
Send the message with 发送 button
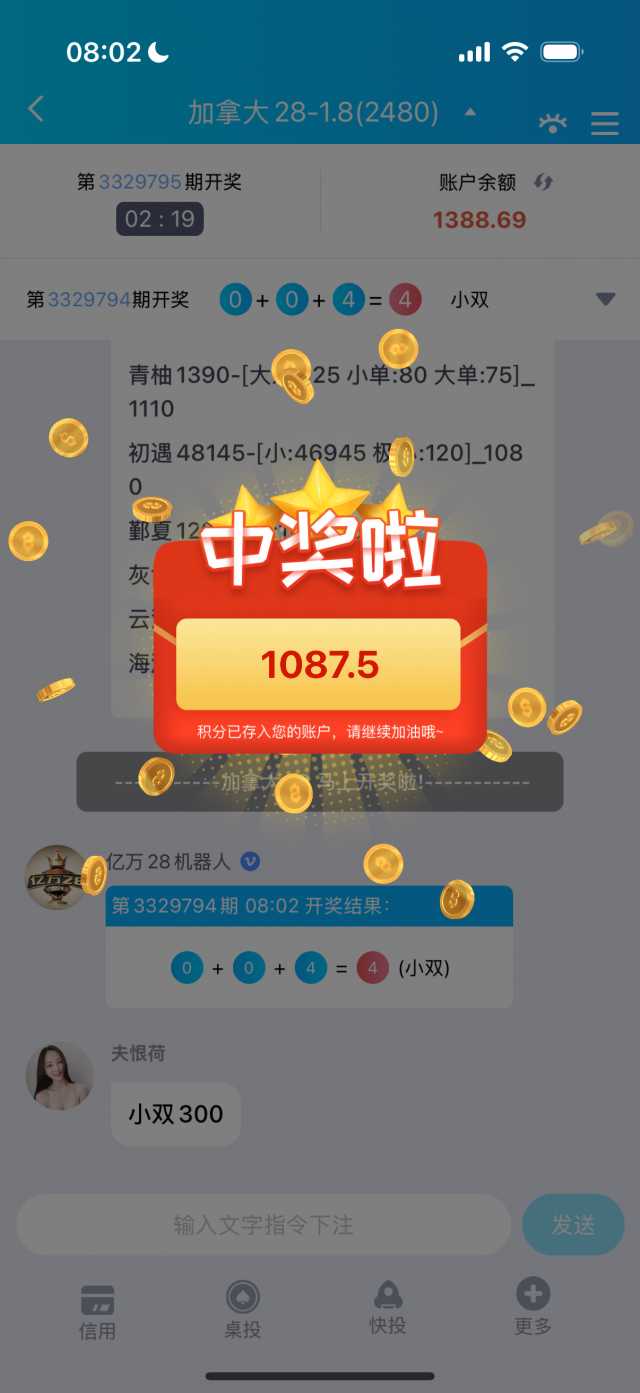tap(574, 1225)
